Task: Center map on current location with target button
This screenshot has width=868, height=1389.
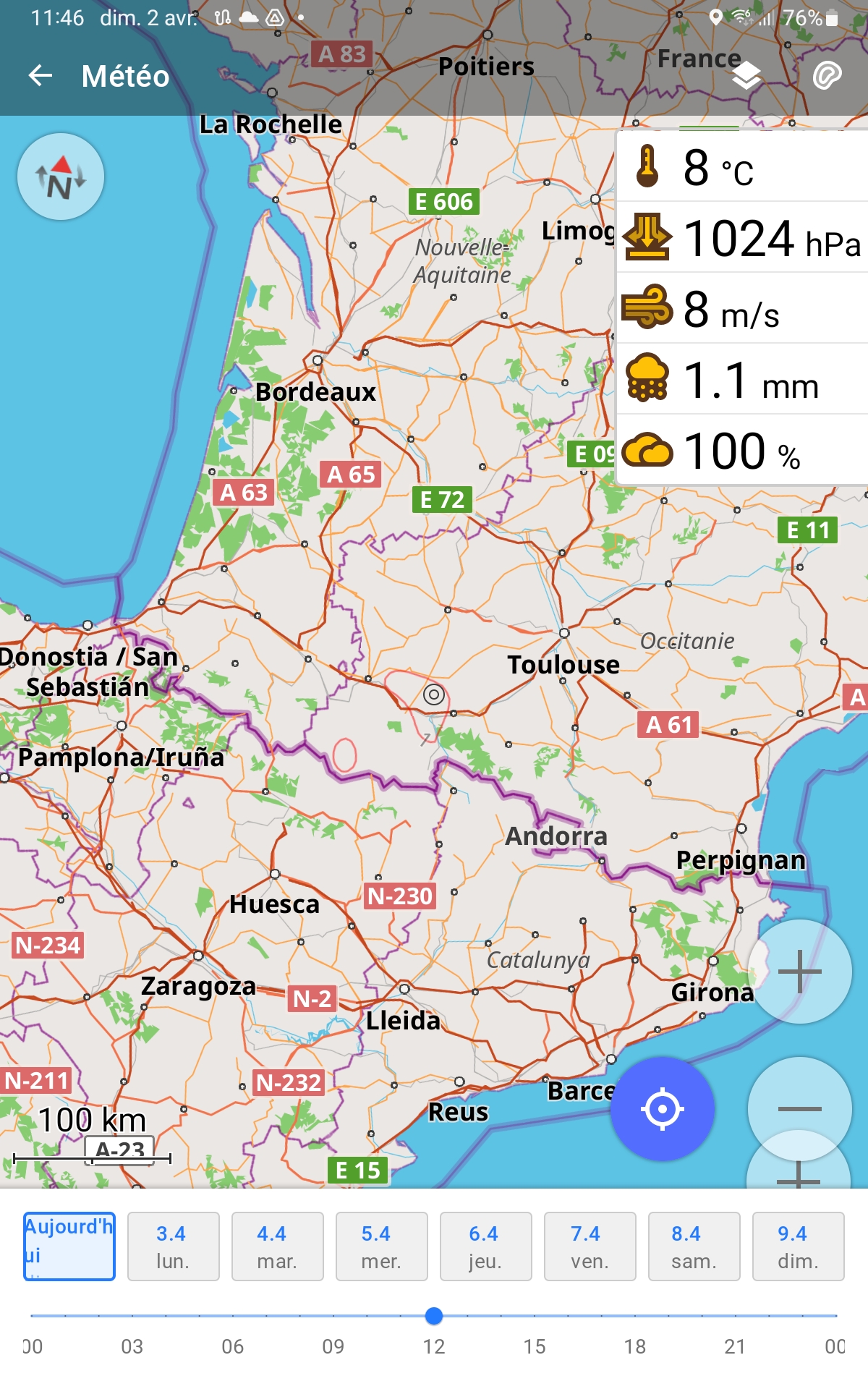Action: (663, 1108)
